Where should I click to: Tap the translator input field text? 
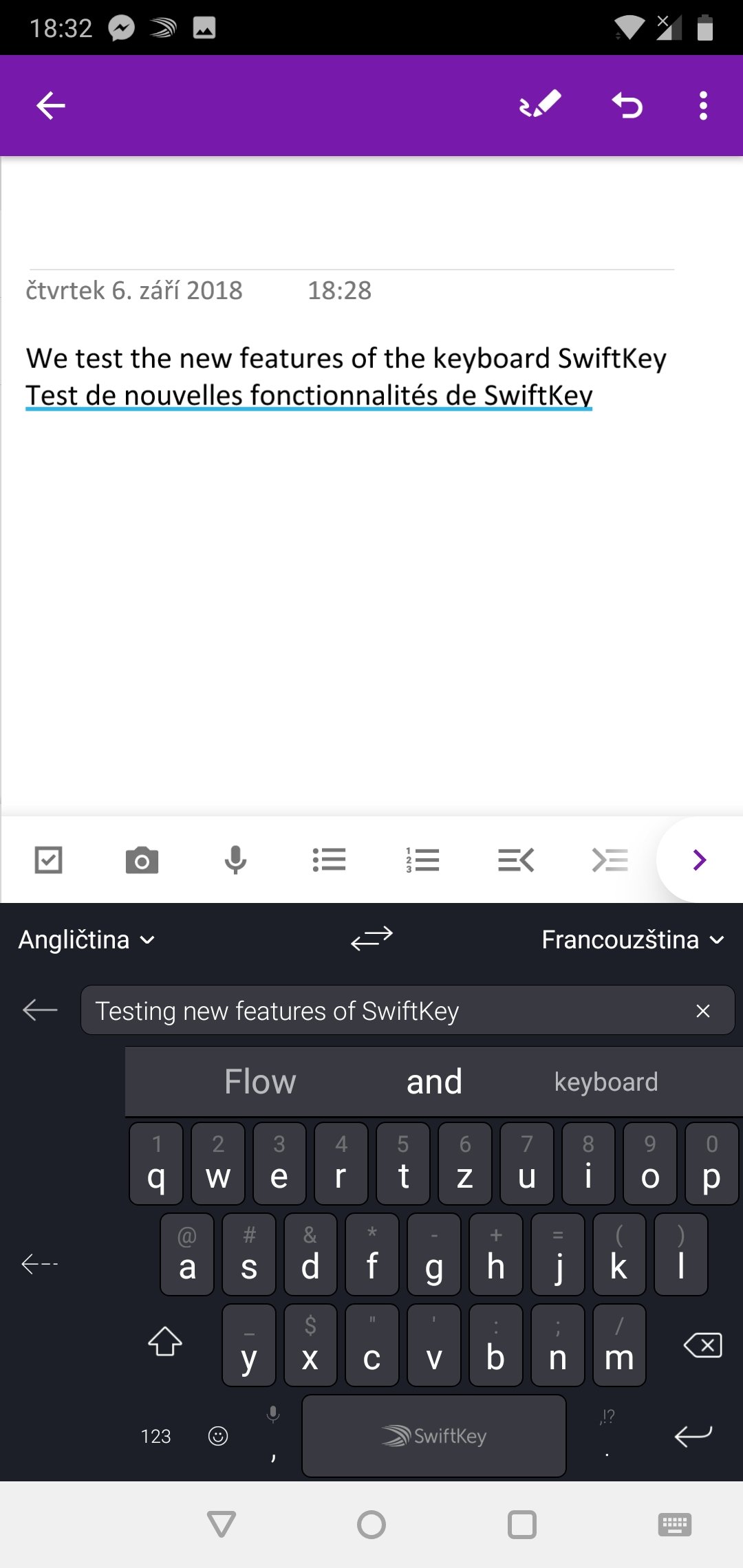click(x=277, y=1011)
